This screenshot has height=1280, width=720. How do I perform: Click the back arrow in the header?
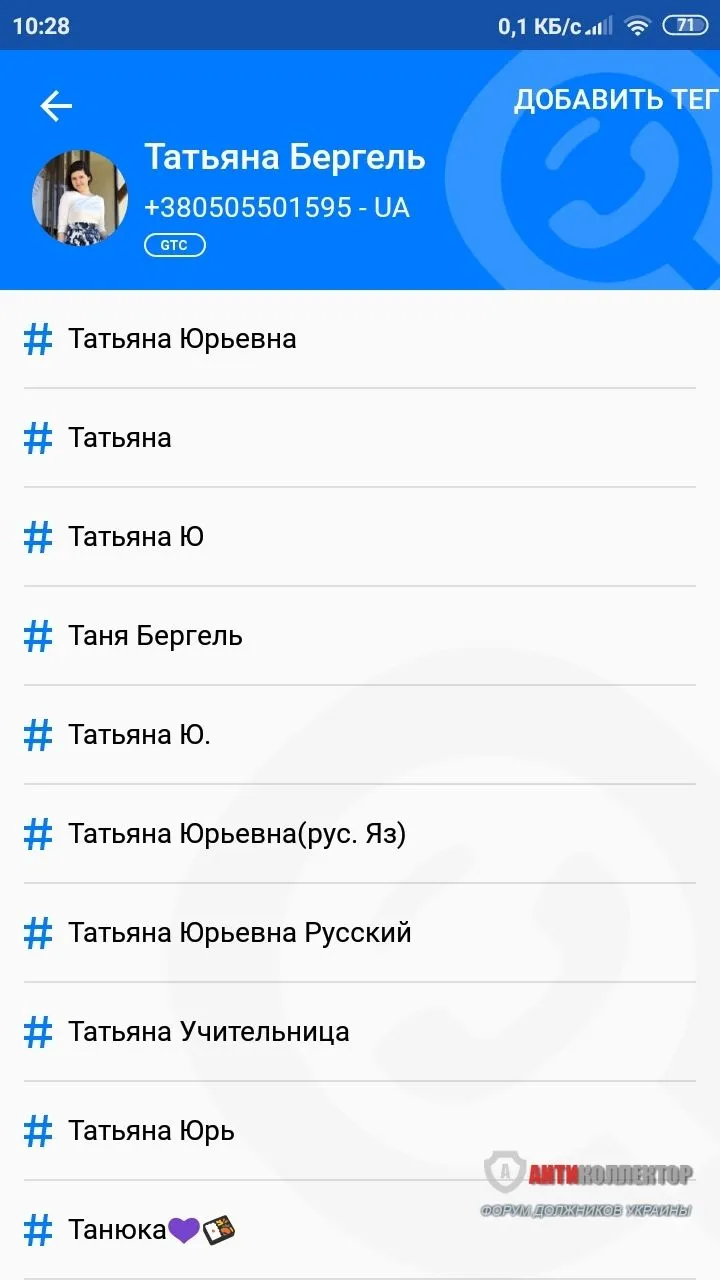[x=56, y=105]
